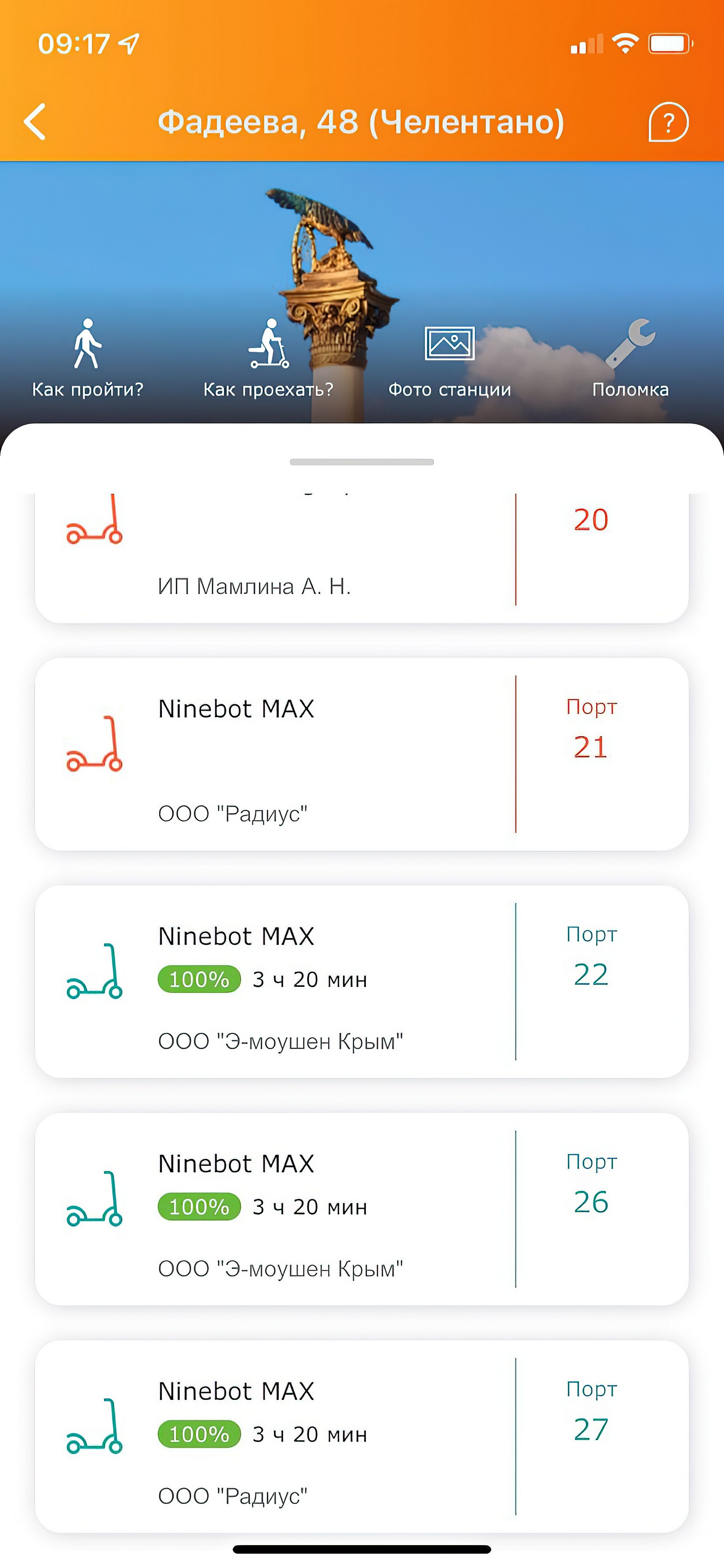Report a breakdown with Поломка
724x1568 pixels.
coord(630,359)
